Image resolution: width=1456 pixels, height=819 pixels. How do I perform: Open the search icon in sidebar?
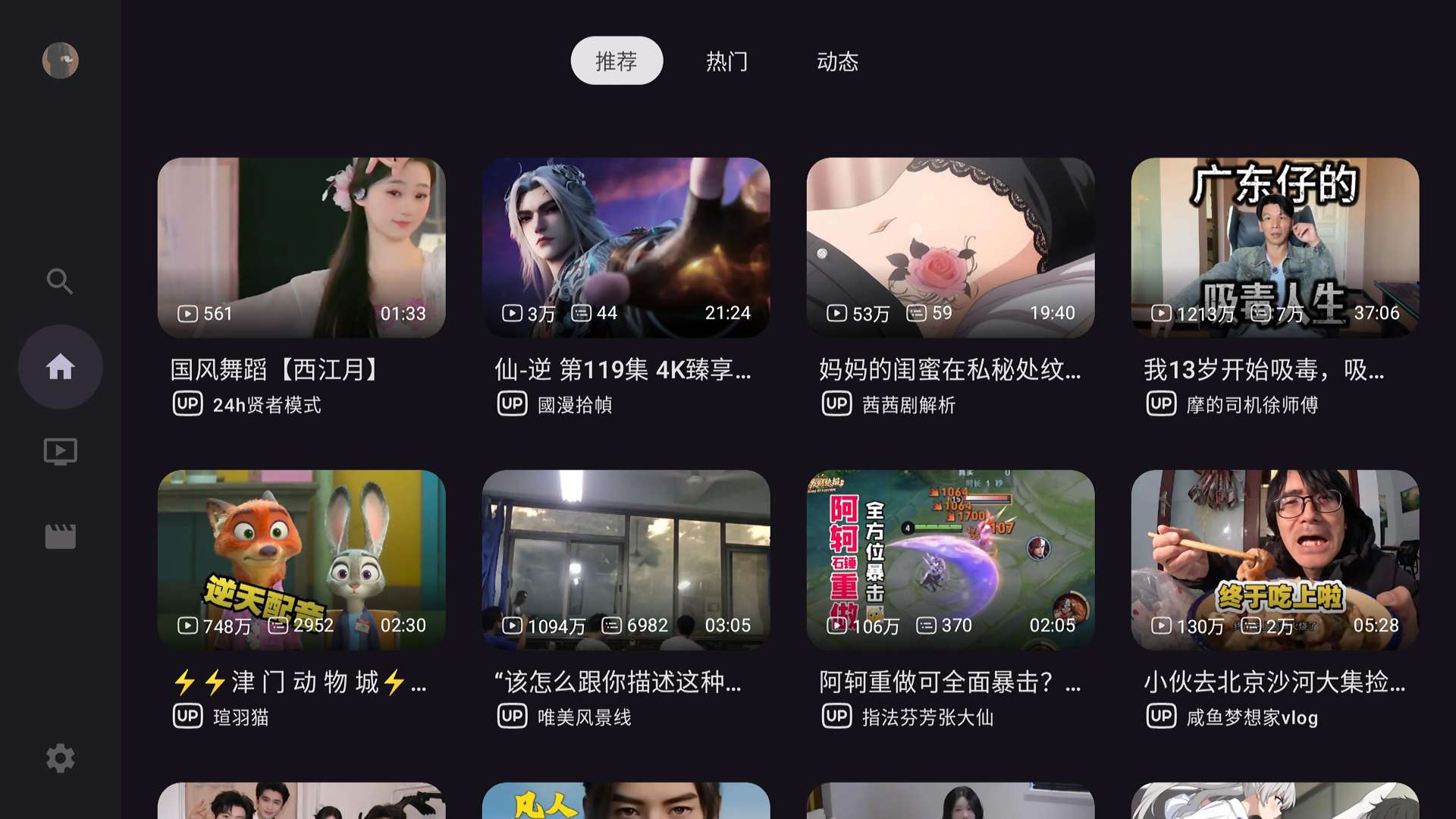[x=60, y=281]
